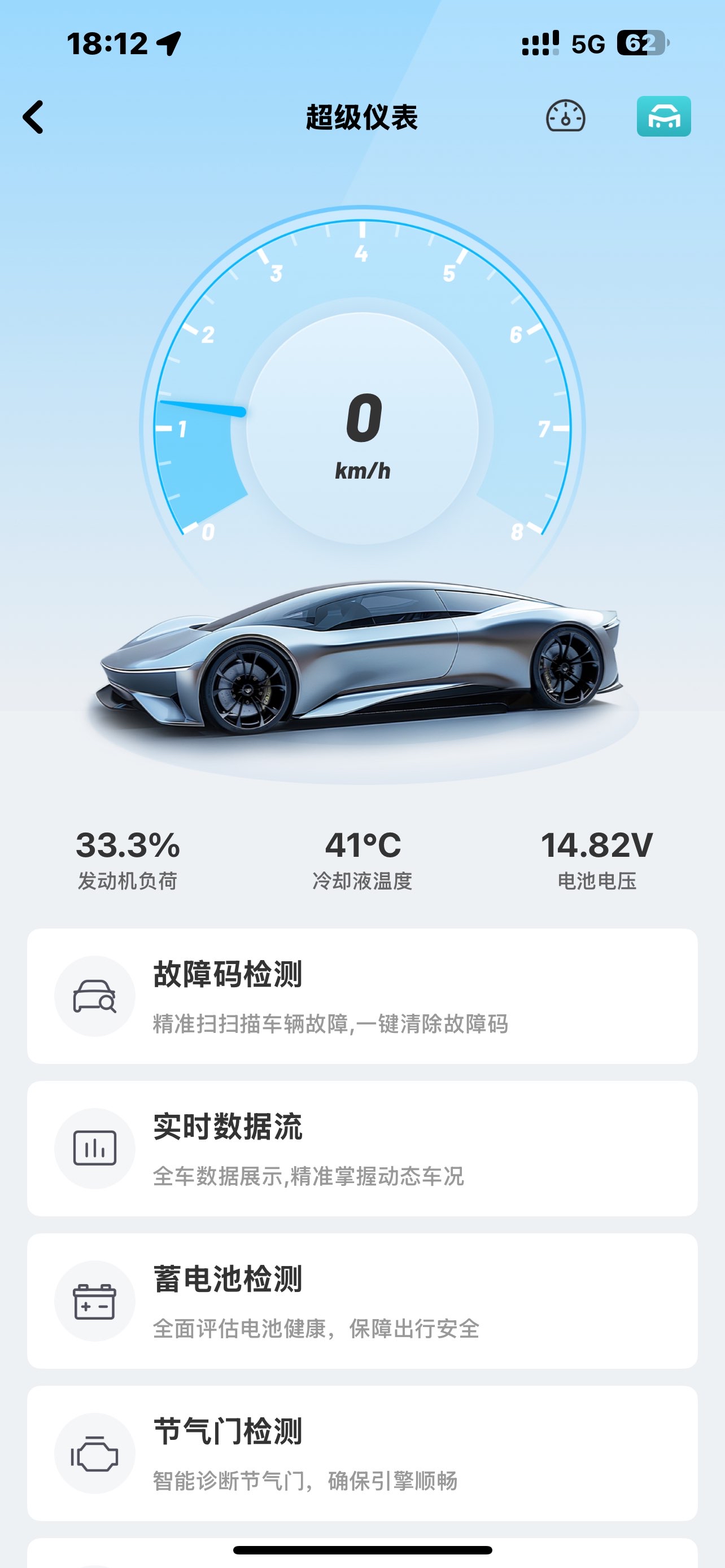Open the dashboard gauge view icon

[x=565, y=116]
